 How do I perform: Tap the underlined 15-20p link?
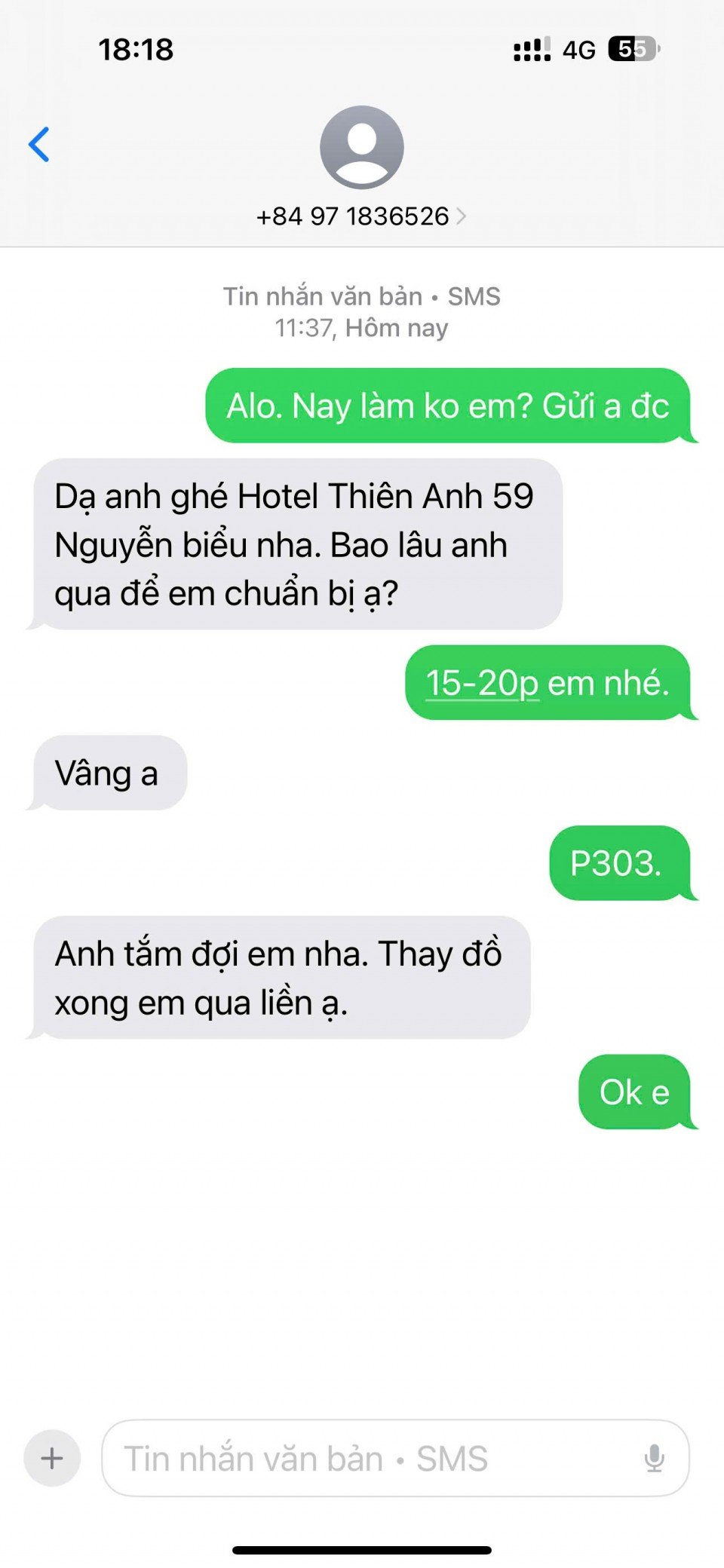click(x=482, y=683)
